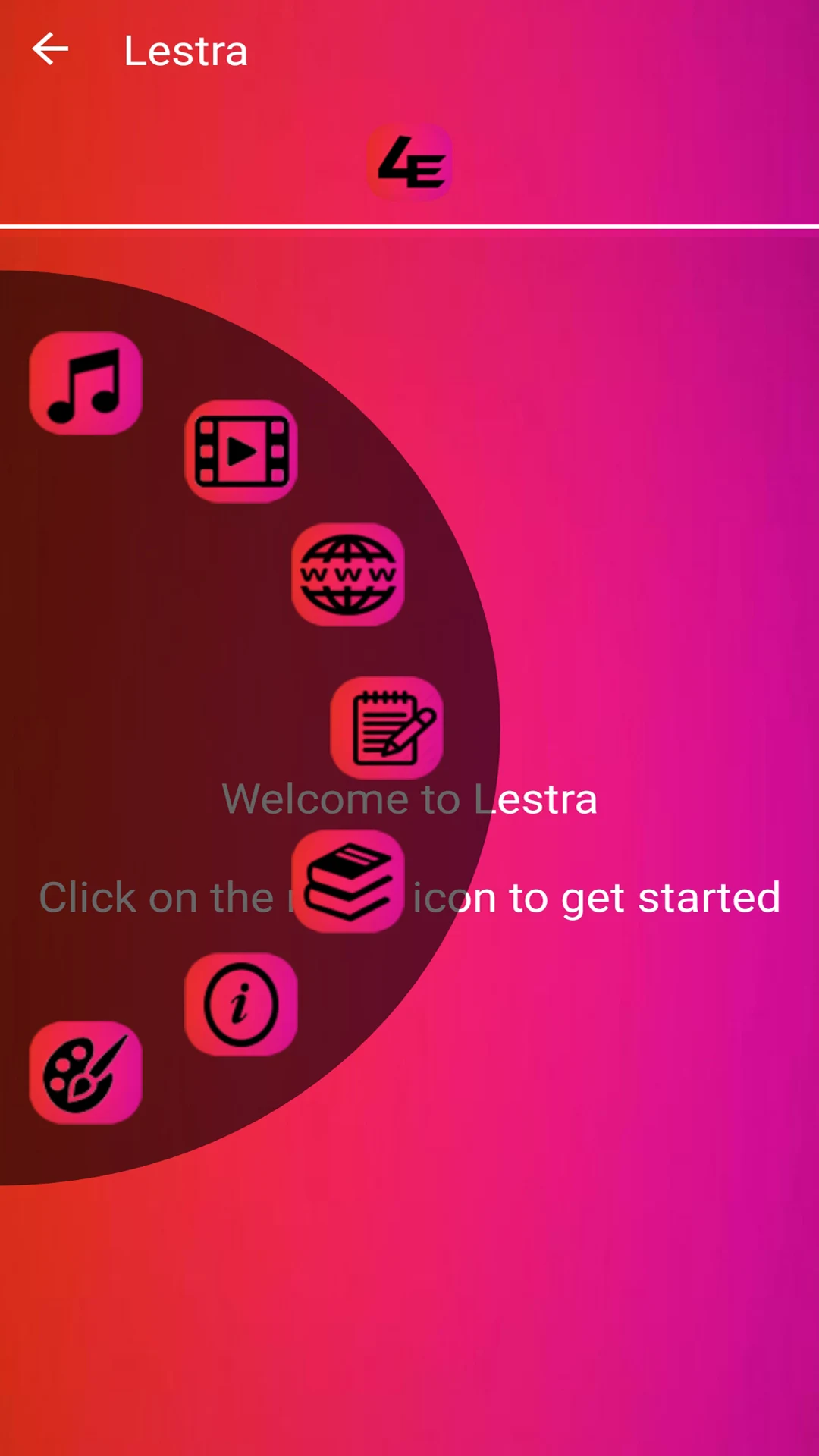The image size is (819, 1456).
Task: Open the stacked books icon
Action: 348,881
